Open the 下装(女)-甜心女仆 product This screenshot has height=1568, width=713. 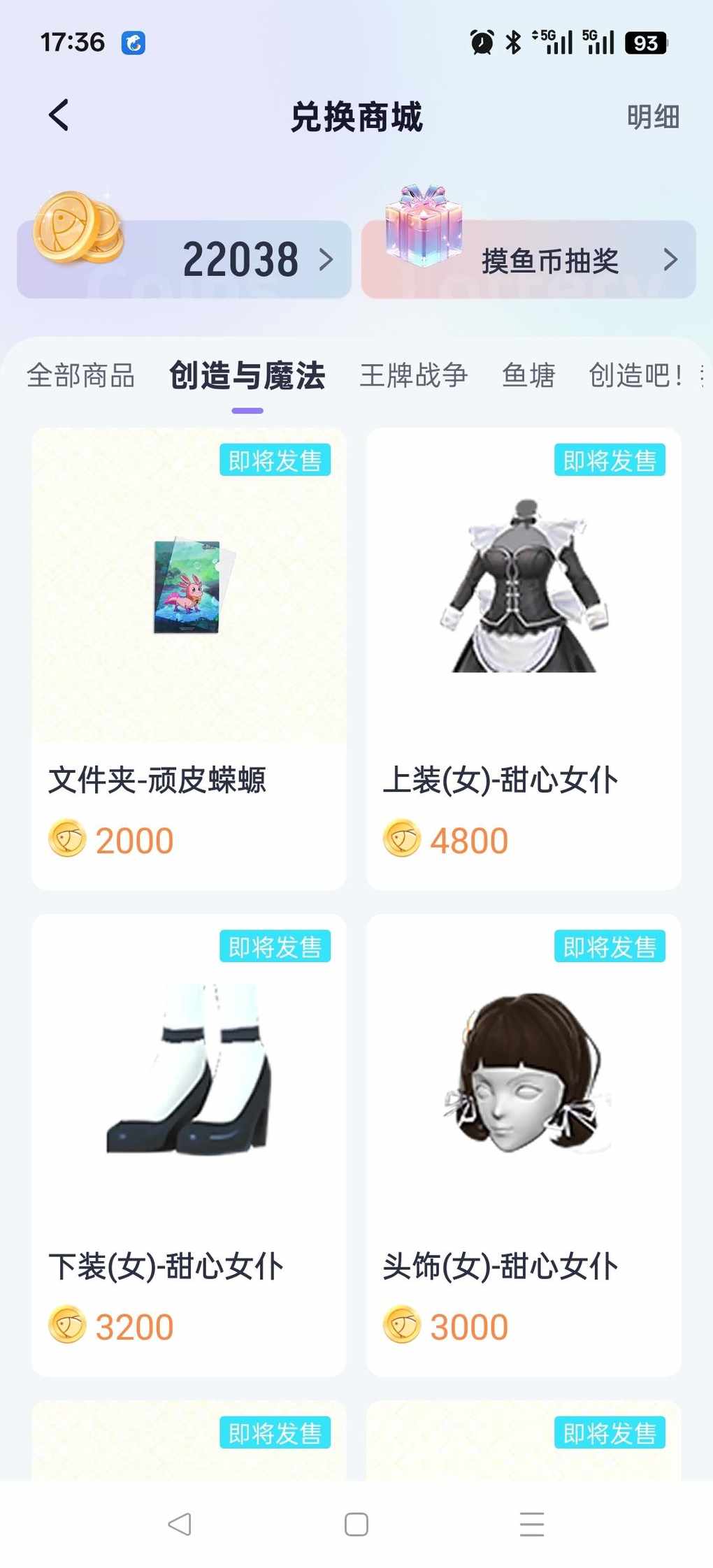(189, 1144)
